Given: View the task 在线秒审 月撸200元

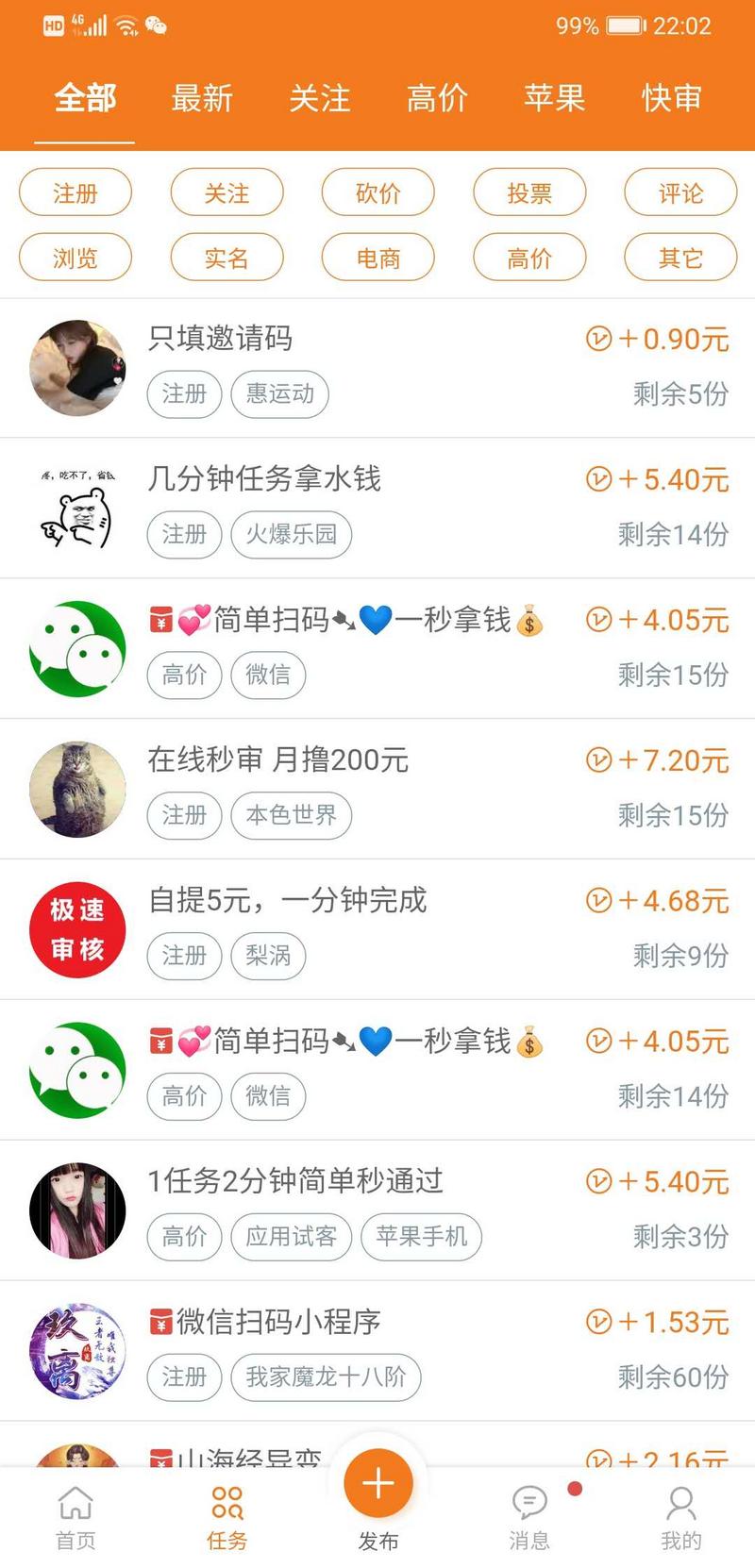Looking at the screenshot, I should (377, 789).
